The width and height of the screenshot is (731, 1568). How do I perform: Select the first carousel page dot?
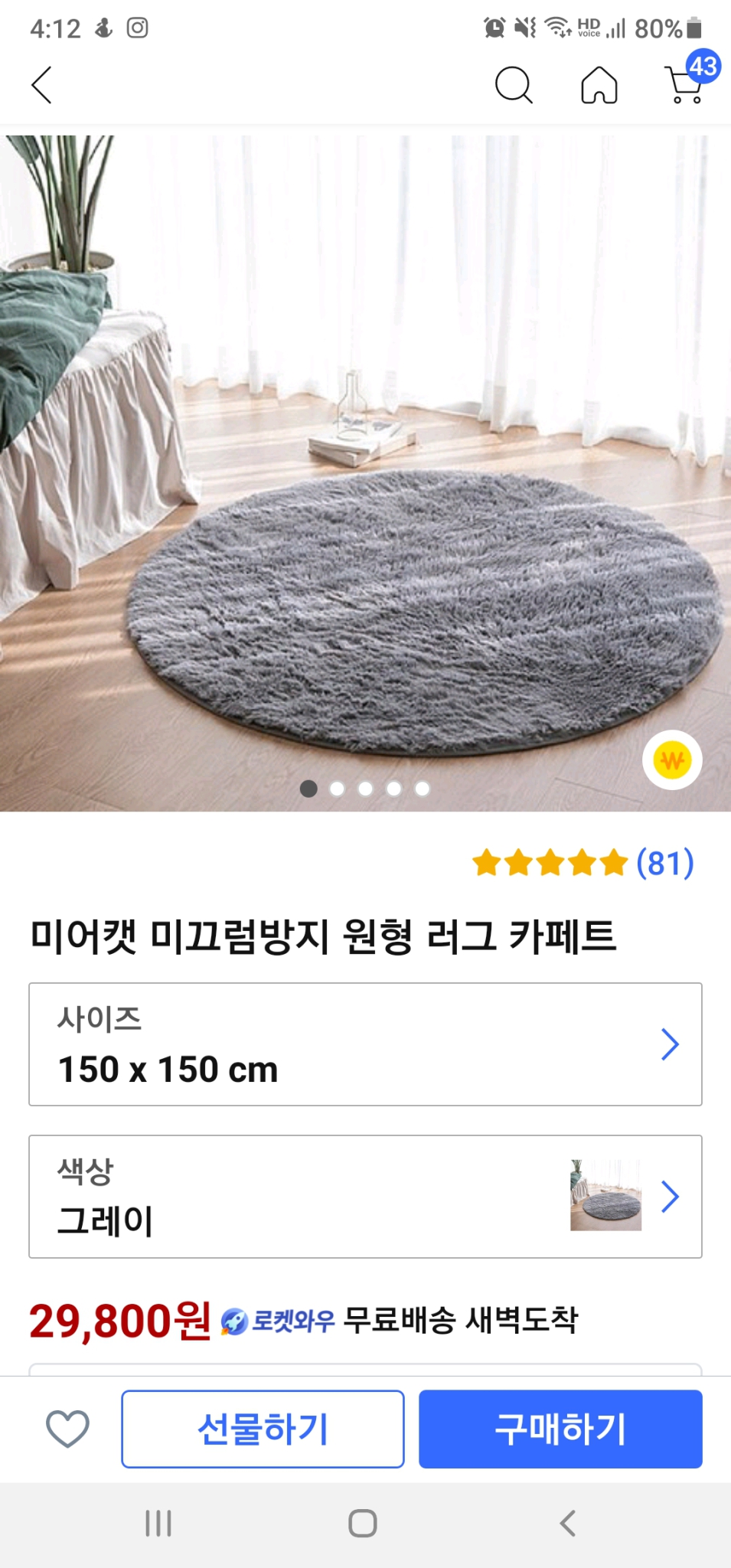[309, 788]
